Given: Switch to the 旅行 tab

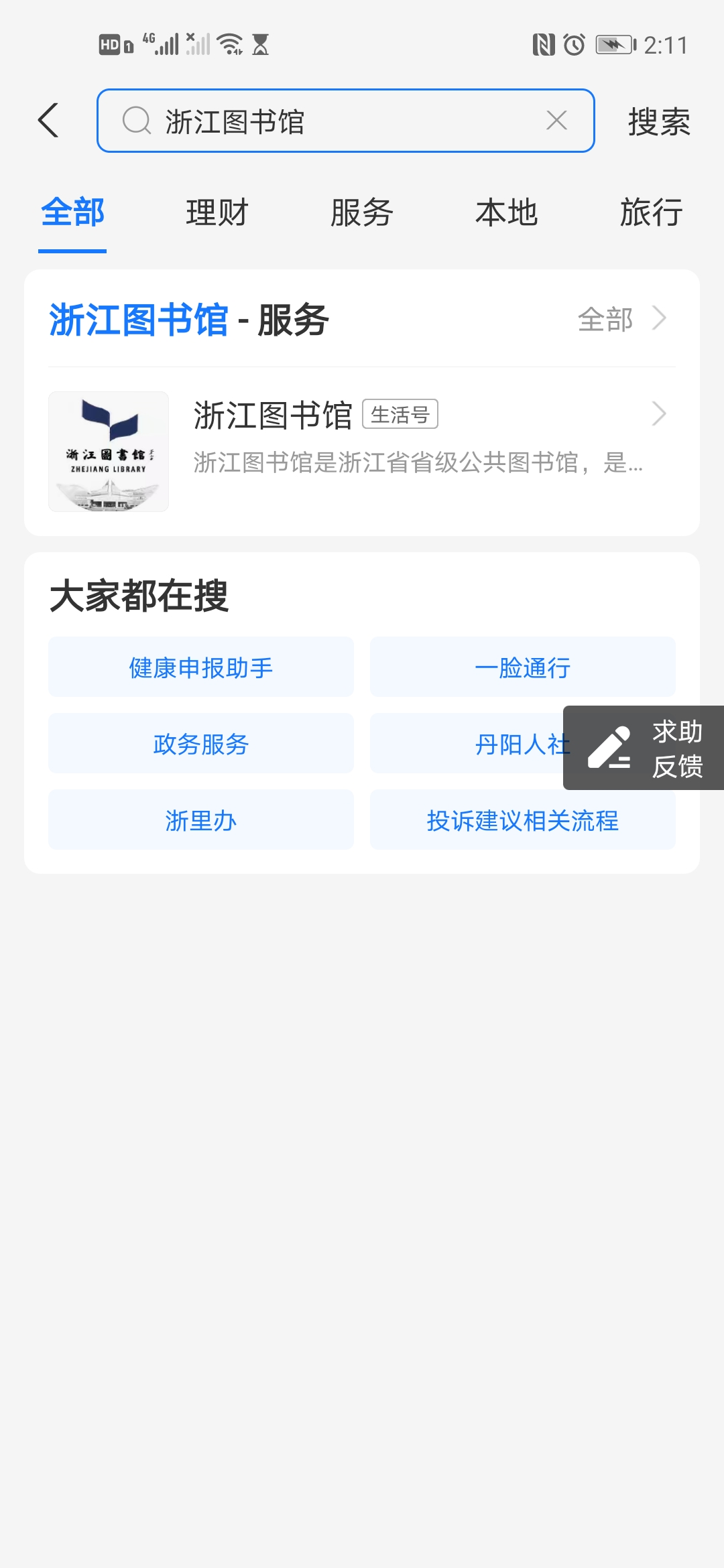Looking at the screenshot, I should 650,213.
